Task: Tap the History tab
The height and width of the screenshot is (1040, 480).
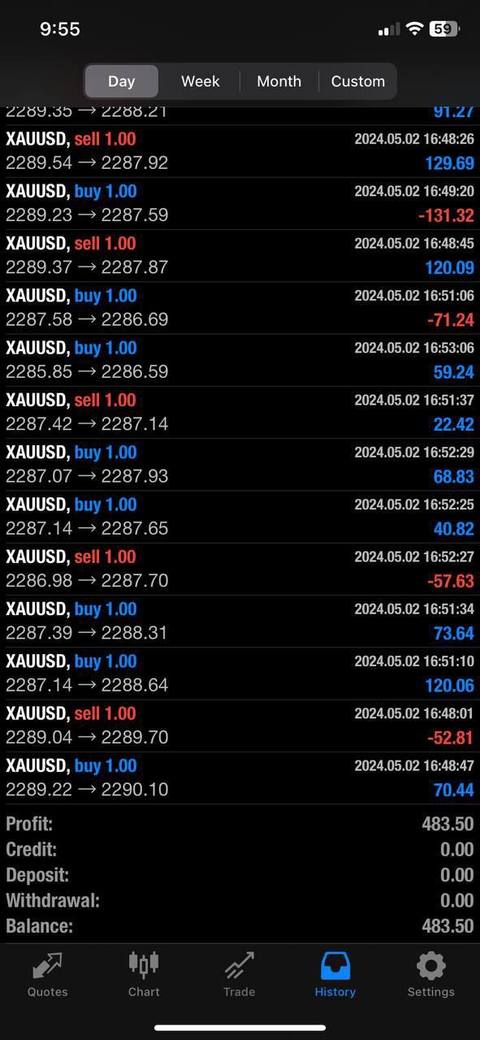Action: [x=335, y=974]
